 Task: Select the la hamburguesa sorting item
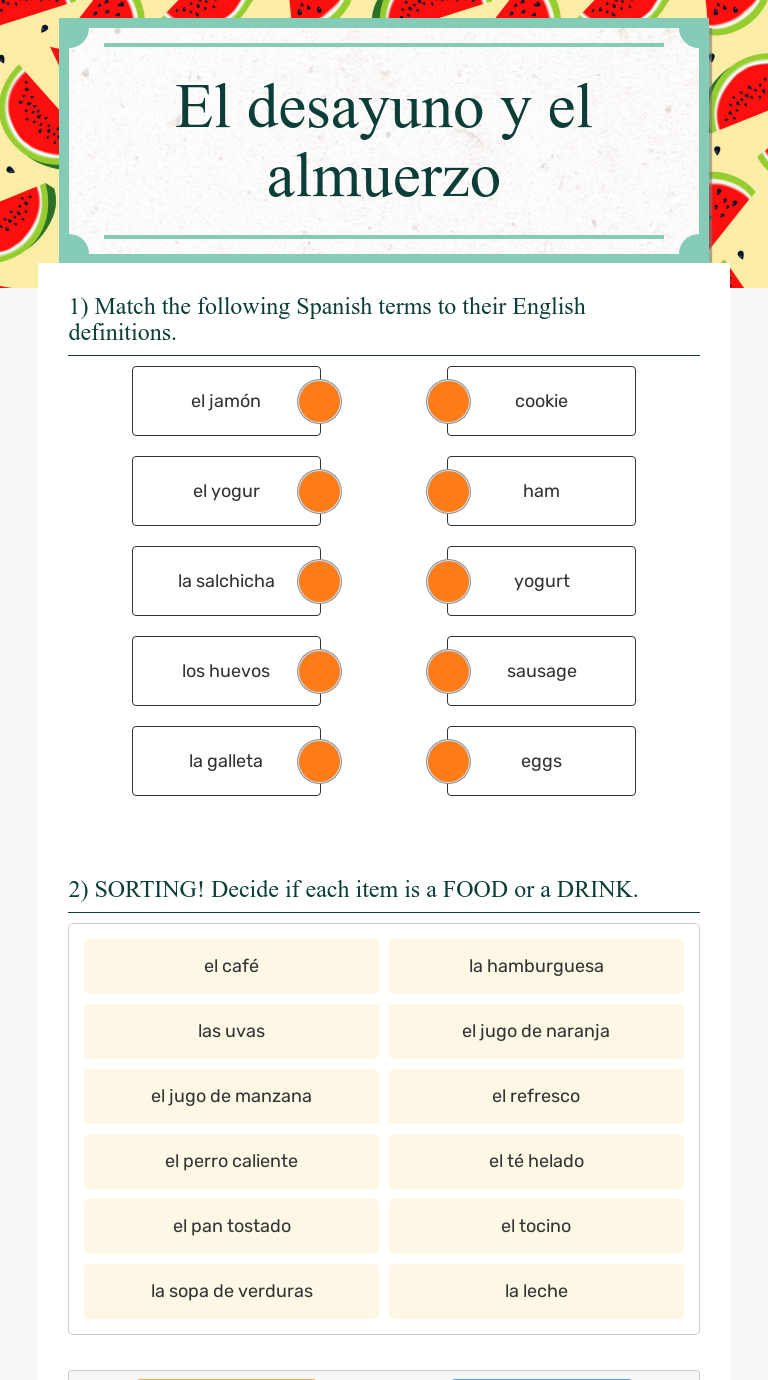point(536,966)
